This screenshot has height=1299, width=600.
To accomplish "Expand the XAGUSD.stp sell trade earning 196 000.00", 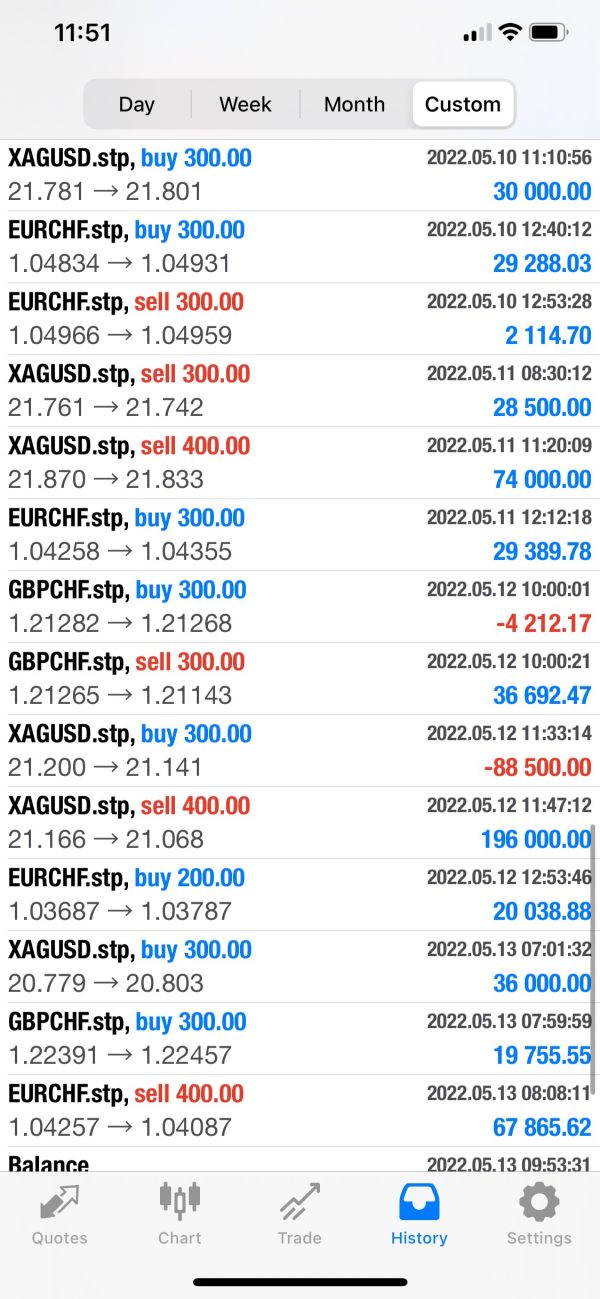I will point(300,823).
